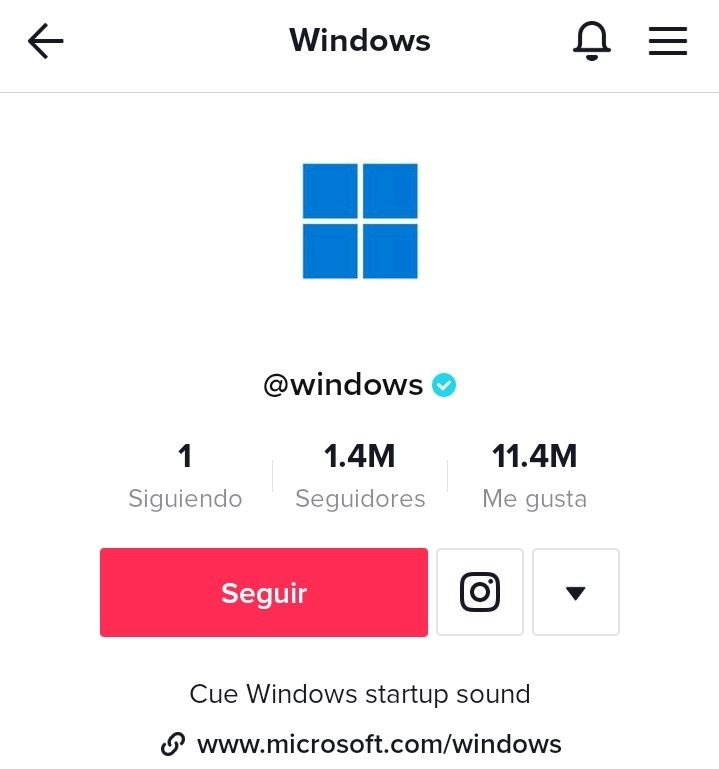This screenshot has width=719, height=769.
Task: Open the Windows profile picture
Action: (x=360, y=221)
